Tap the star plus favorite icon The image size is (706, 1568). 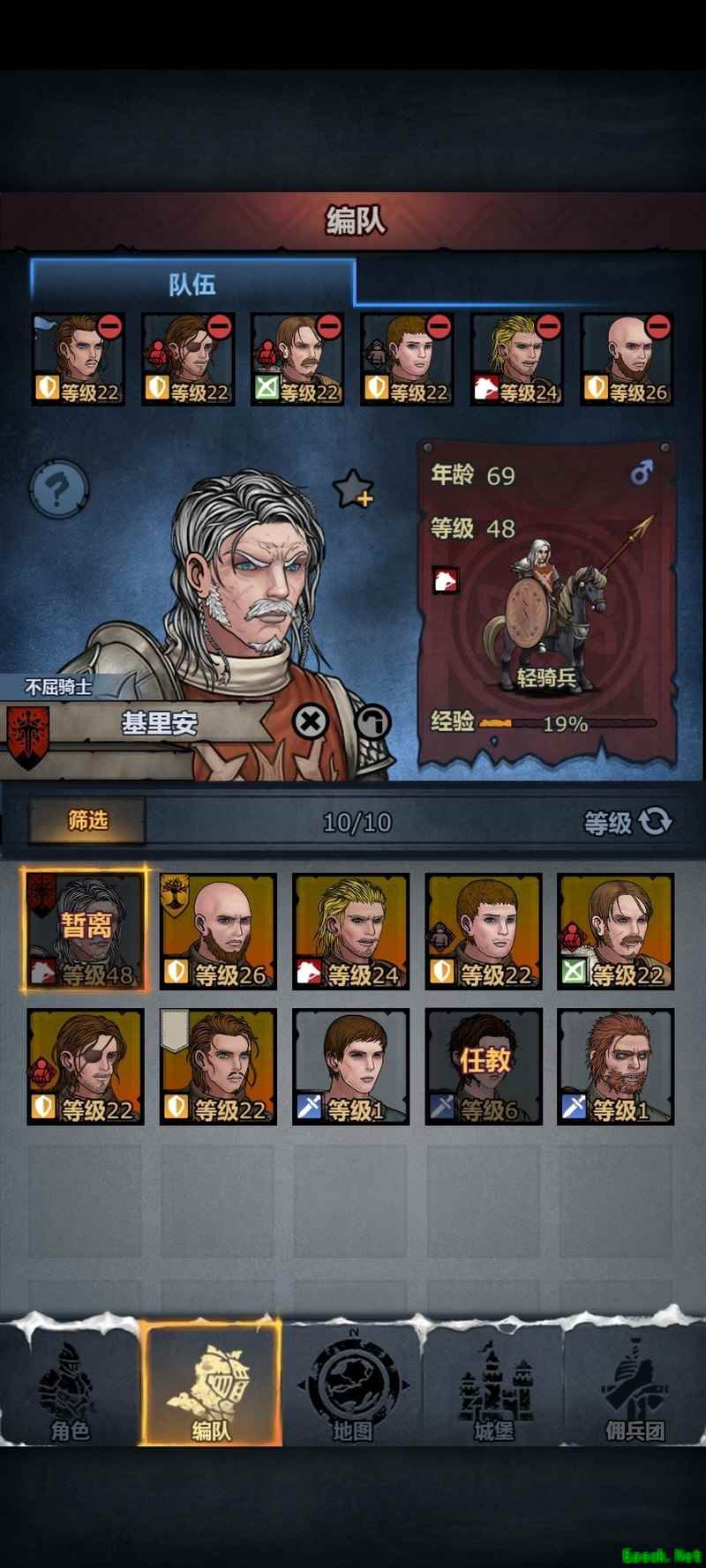pyautogui.click(x=353, y=488)
